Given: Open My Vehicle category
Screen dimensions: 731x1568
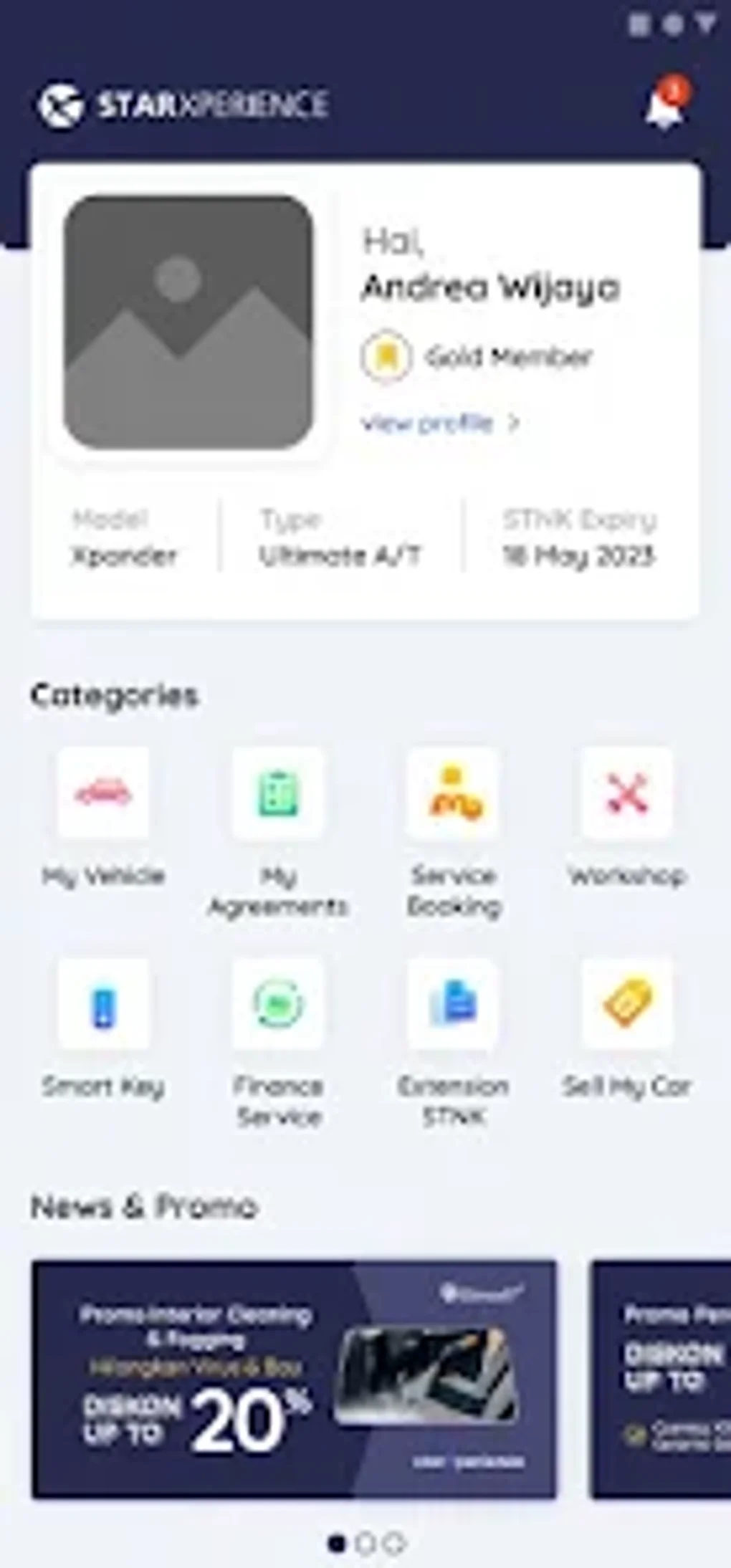Looking at the screenshot, I should point(103,793).
